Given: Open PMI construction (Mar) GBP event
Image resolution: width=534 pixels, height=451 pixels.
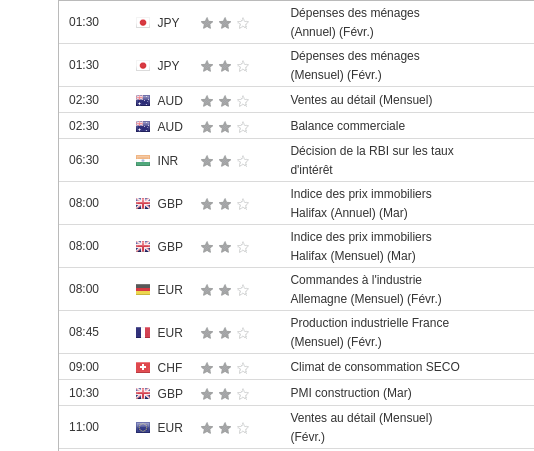Looking at the screenshot, I should click(x=351, y=393).
